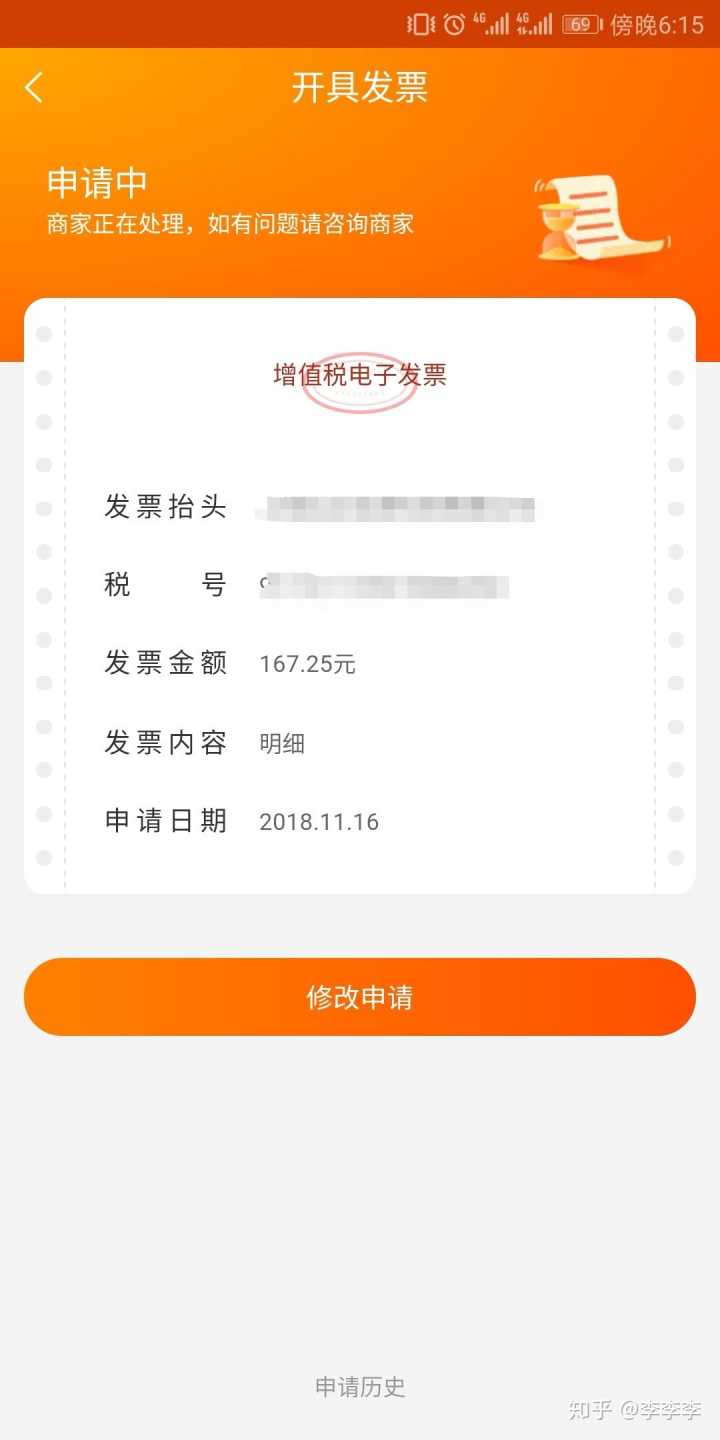Open 申请历史 at the bottom
Screen dimensions: 720x1440
click(360, 1387)
